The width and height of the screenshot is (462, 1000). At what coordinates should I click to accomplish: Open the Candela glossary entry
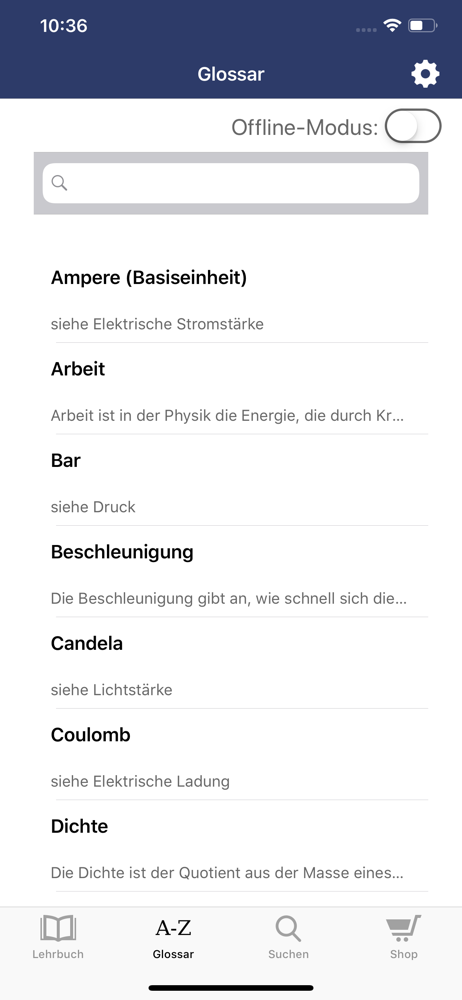point(231,663)
